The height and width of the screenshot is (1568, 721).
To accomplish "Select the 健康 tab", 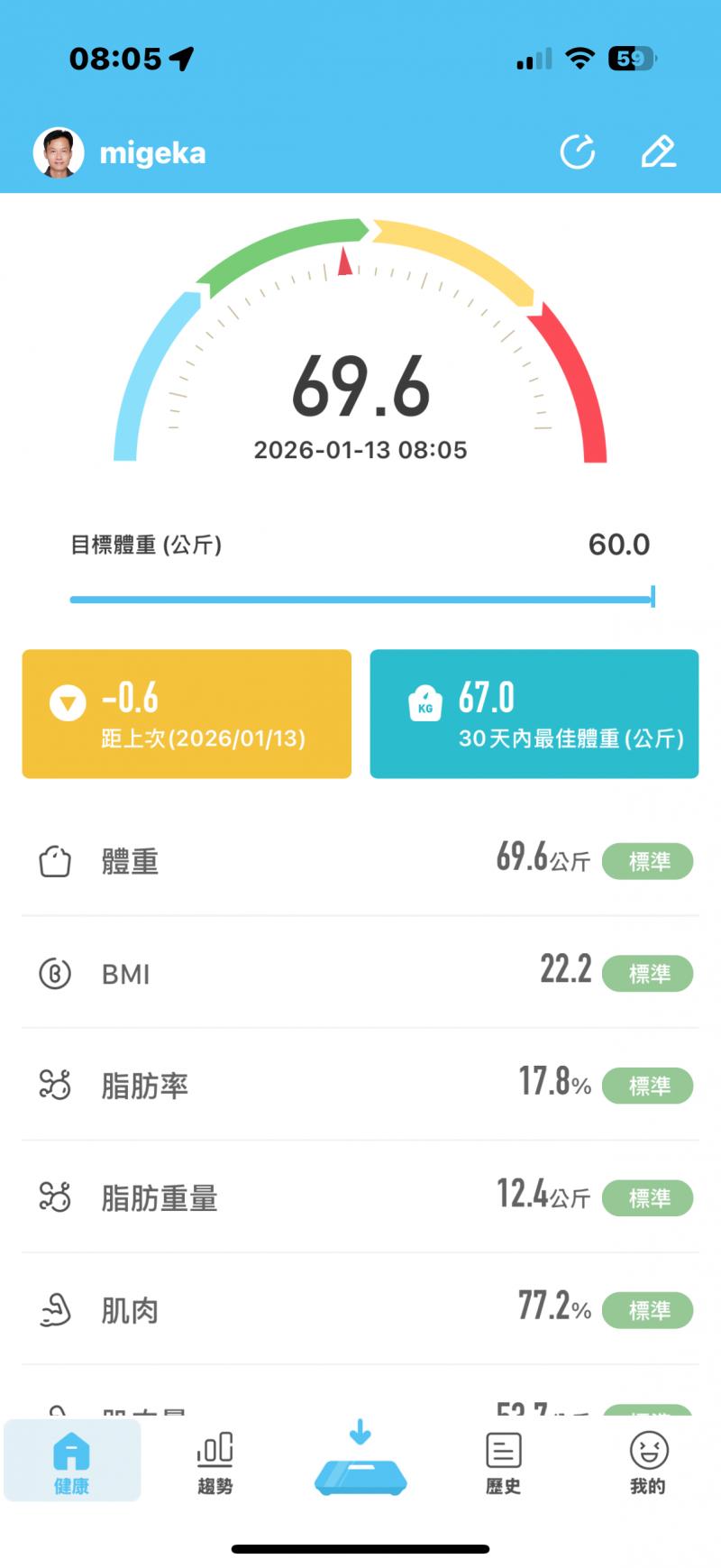I will point(72,1463).
